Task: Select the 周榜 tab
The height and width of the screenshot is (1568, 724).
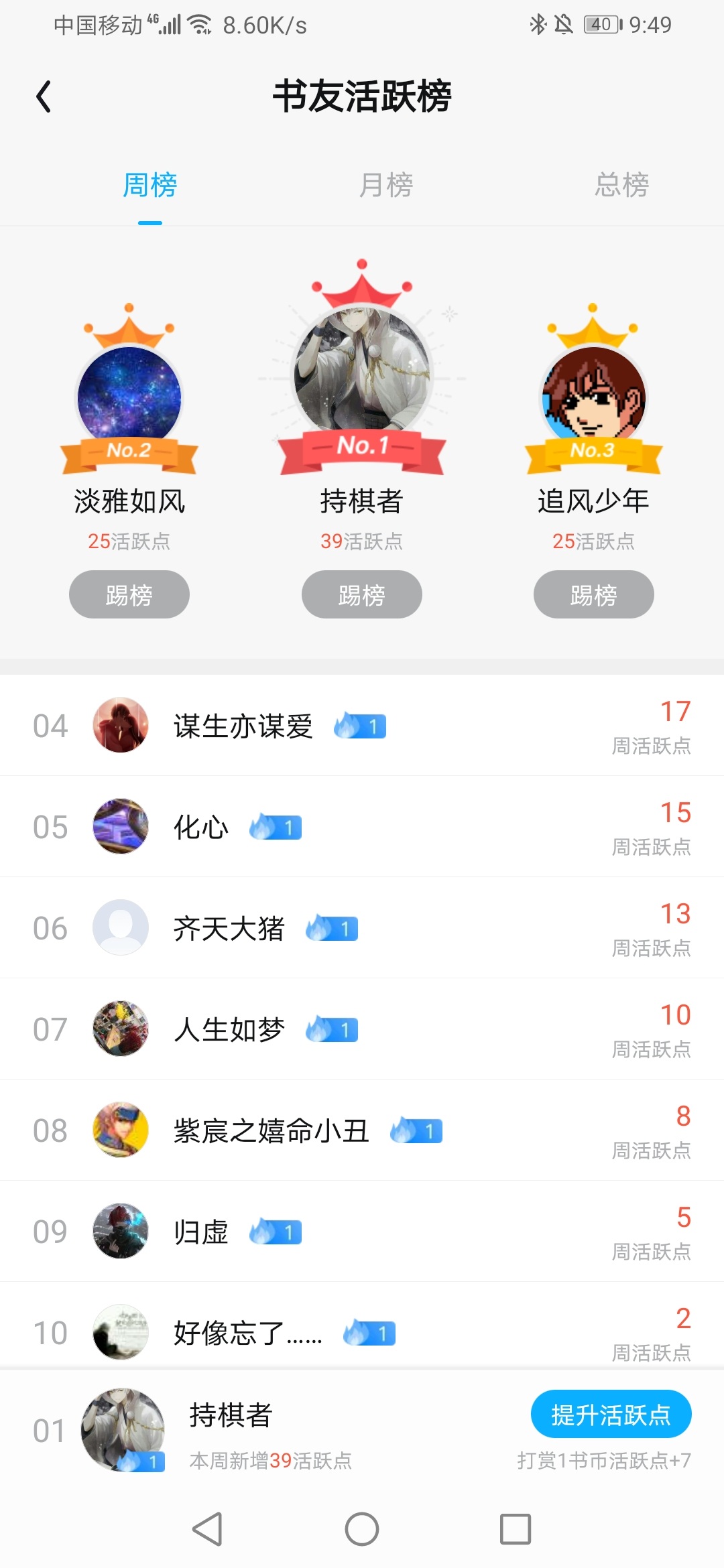Action: [x=149, y=185]
